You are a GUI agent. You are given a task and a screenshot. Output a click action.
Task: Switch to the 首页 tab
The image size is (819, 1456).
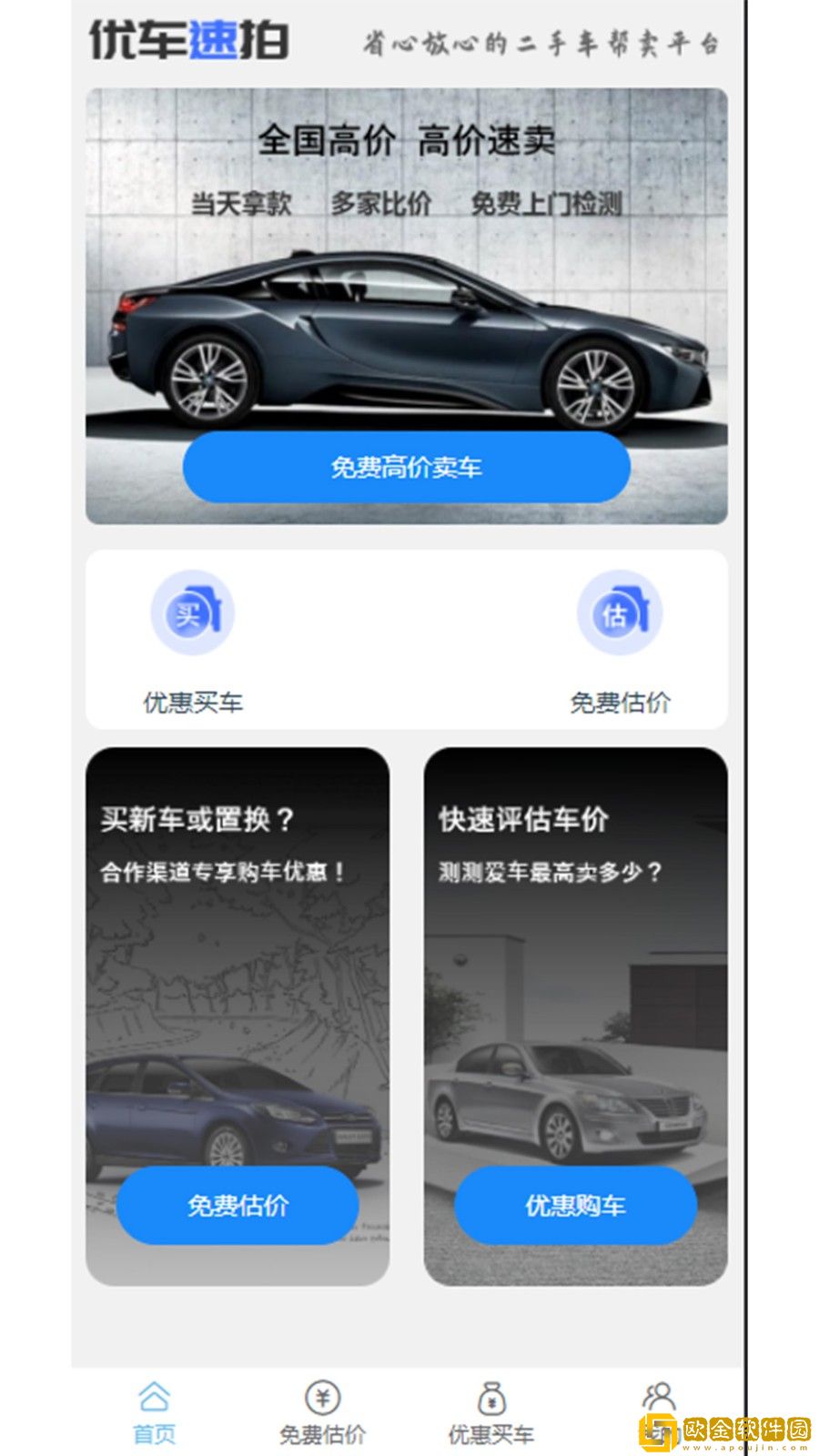pos(155,1413)
